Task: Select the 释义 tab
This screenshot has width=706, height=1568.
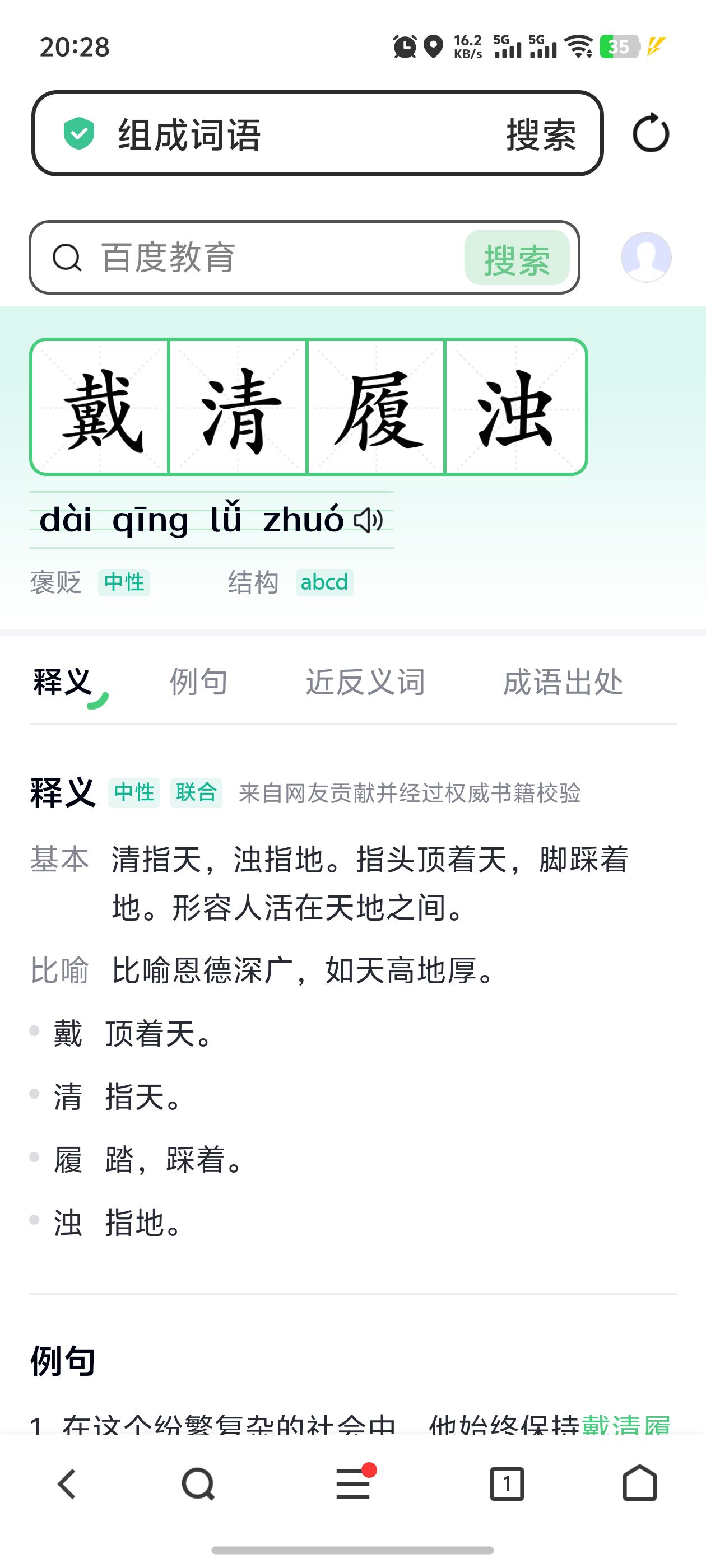Action: [63, 682]
